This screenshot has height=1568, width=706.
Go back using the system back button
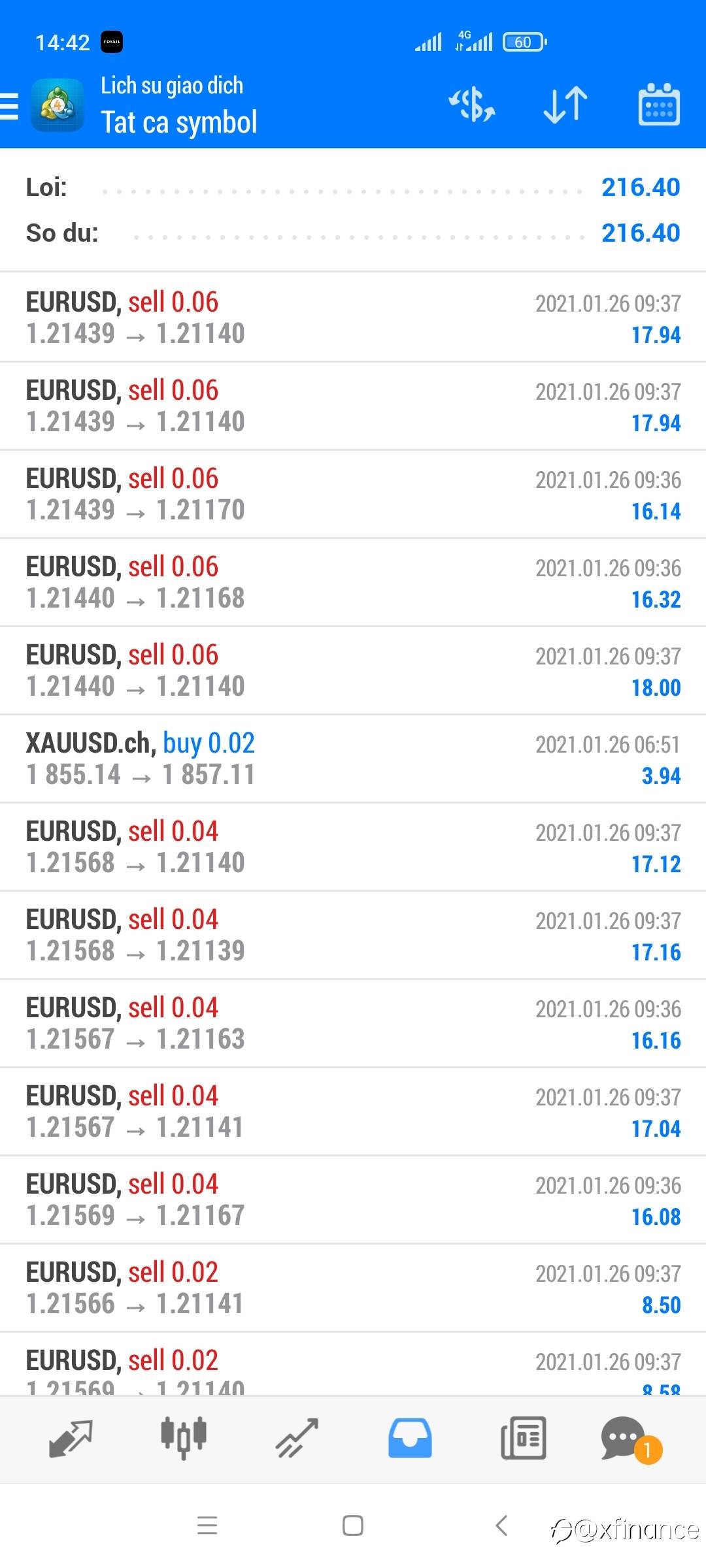click(x=501, y=1526)
